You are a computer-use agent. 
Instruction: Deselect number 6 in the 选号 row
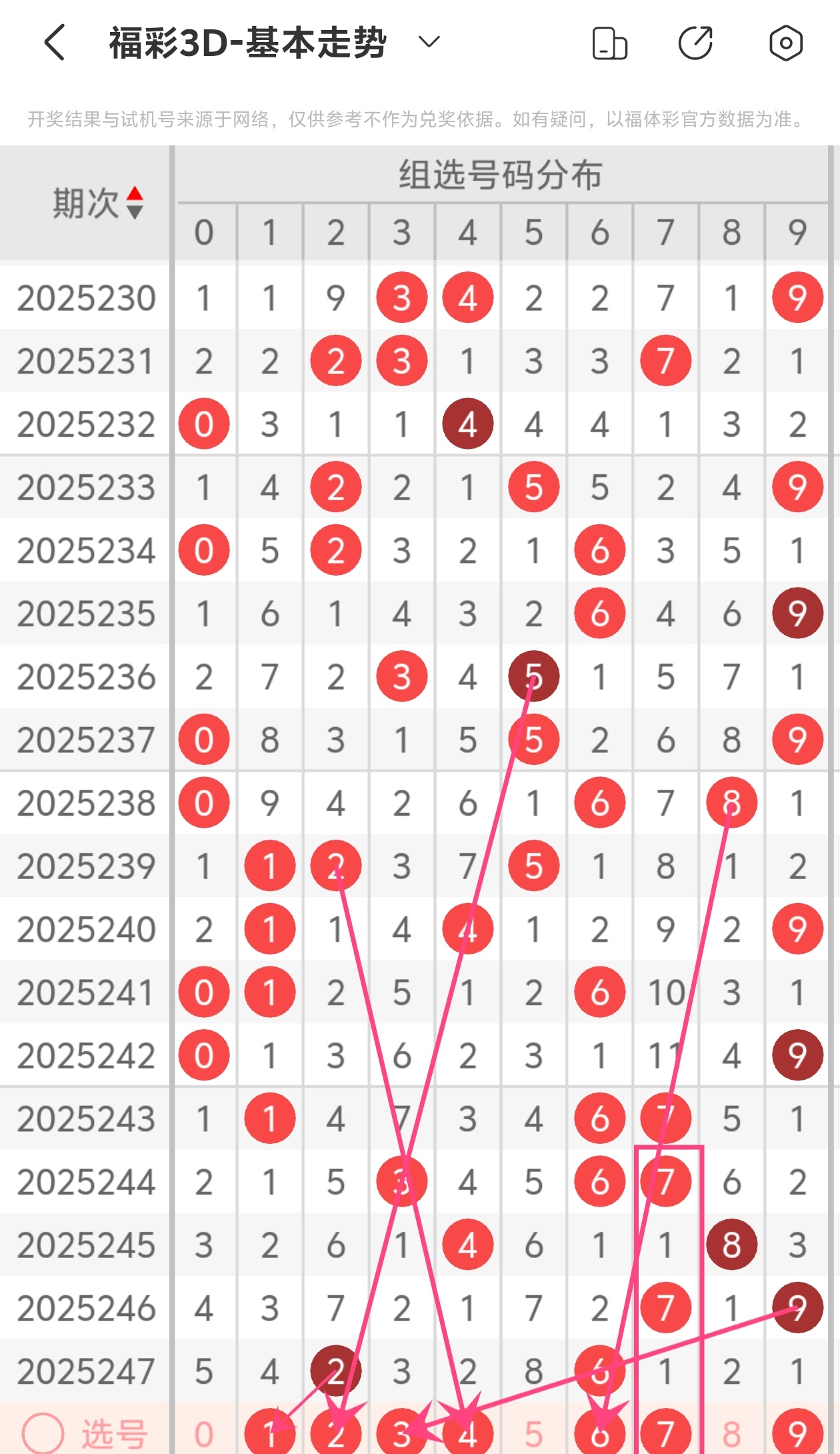(x=599, y=1434)
